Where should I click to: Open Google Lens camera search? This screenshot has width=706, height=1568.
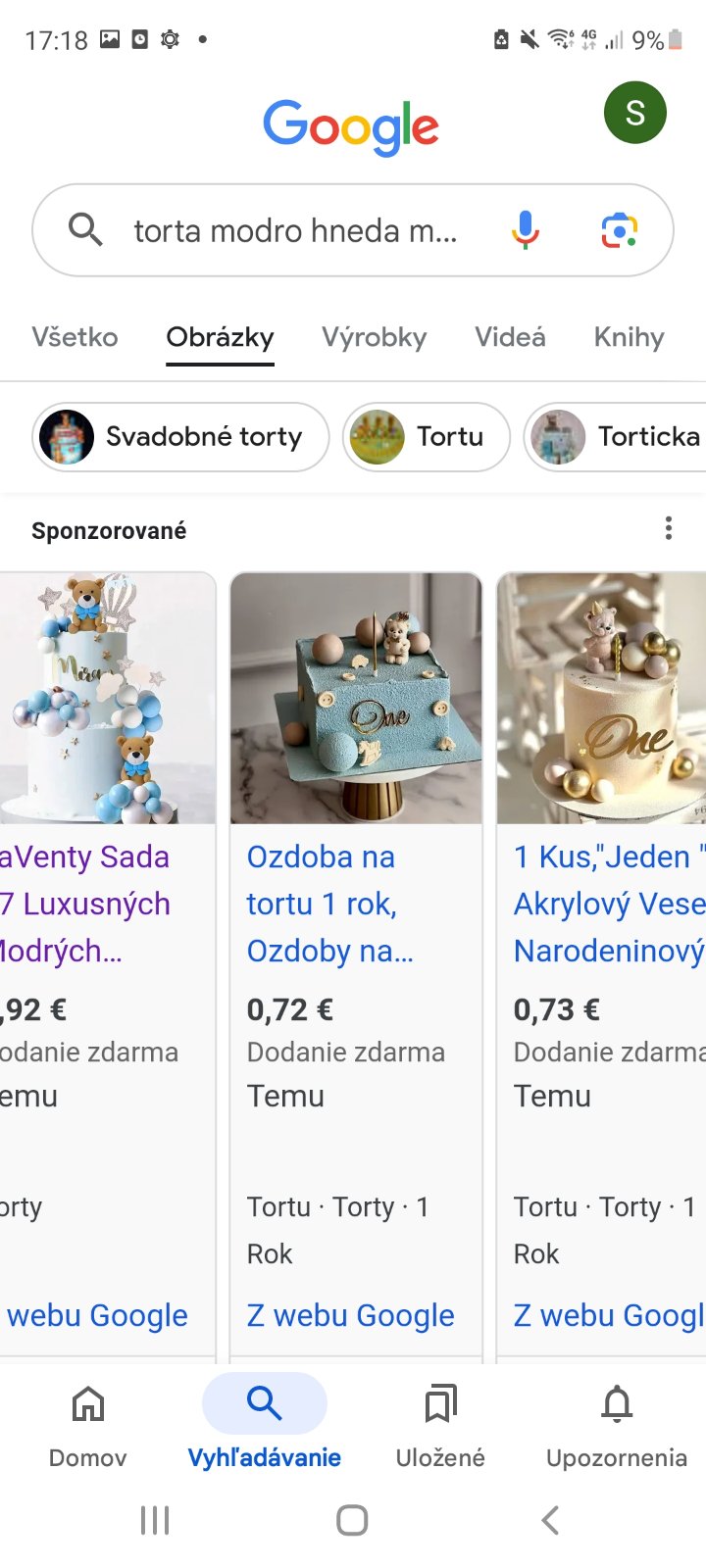click(619, 231)
